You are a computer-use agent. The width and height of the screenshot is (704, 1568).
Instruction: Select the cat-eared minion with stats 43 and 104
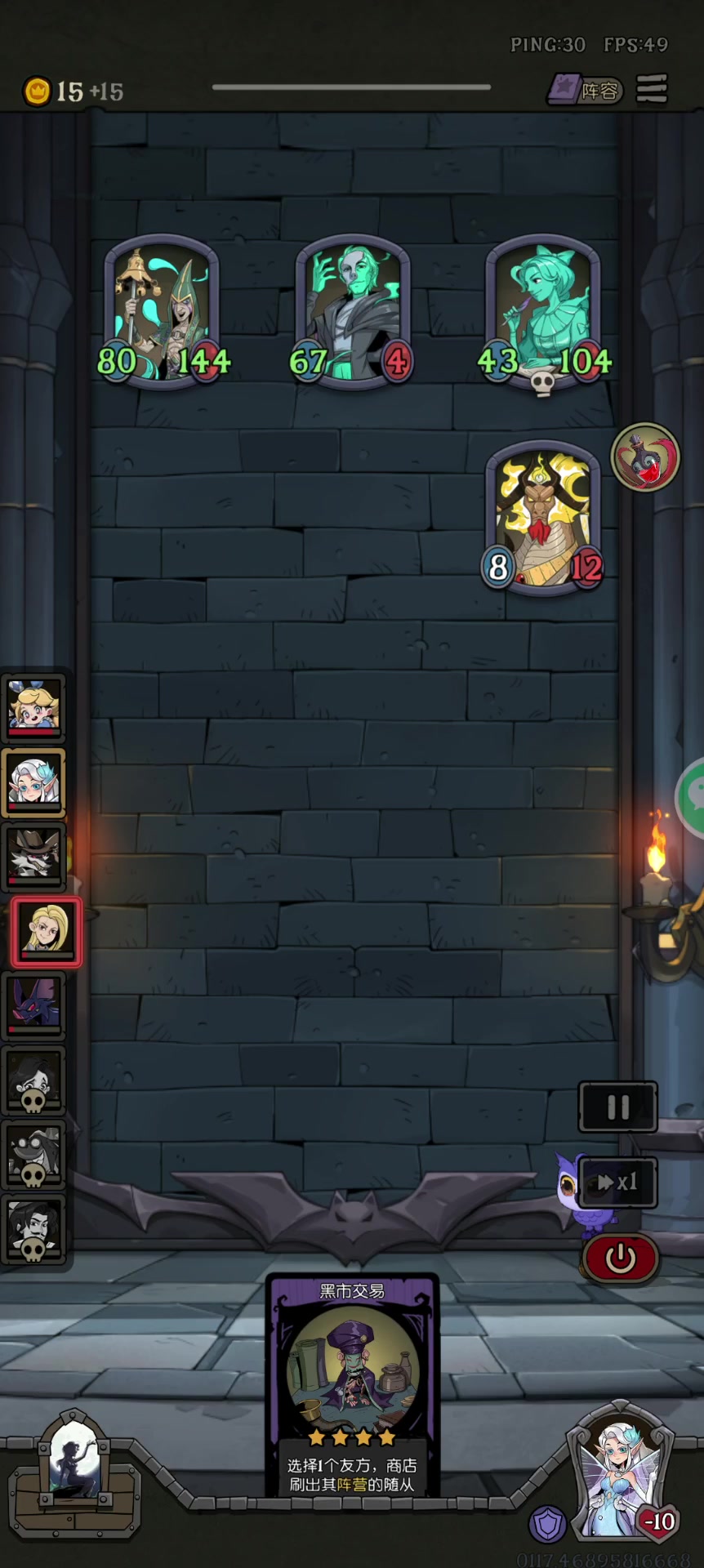544,314
